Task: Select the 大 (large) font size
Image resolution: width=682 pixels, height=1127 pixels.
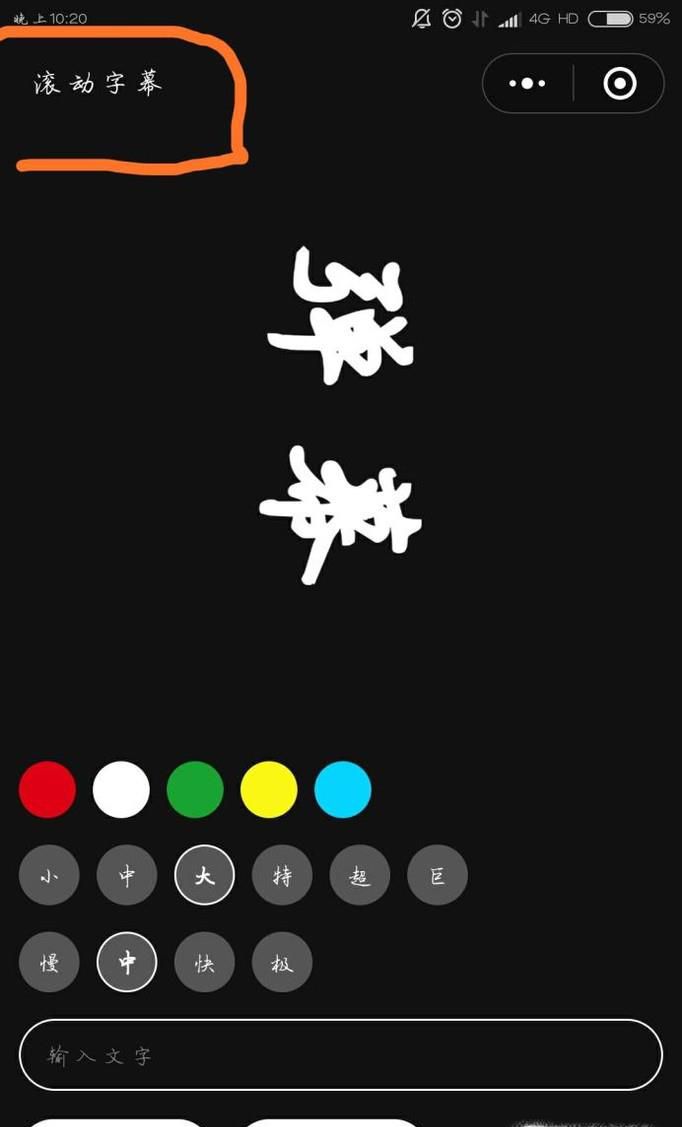Action: click(x=204, y=876)
